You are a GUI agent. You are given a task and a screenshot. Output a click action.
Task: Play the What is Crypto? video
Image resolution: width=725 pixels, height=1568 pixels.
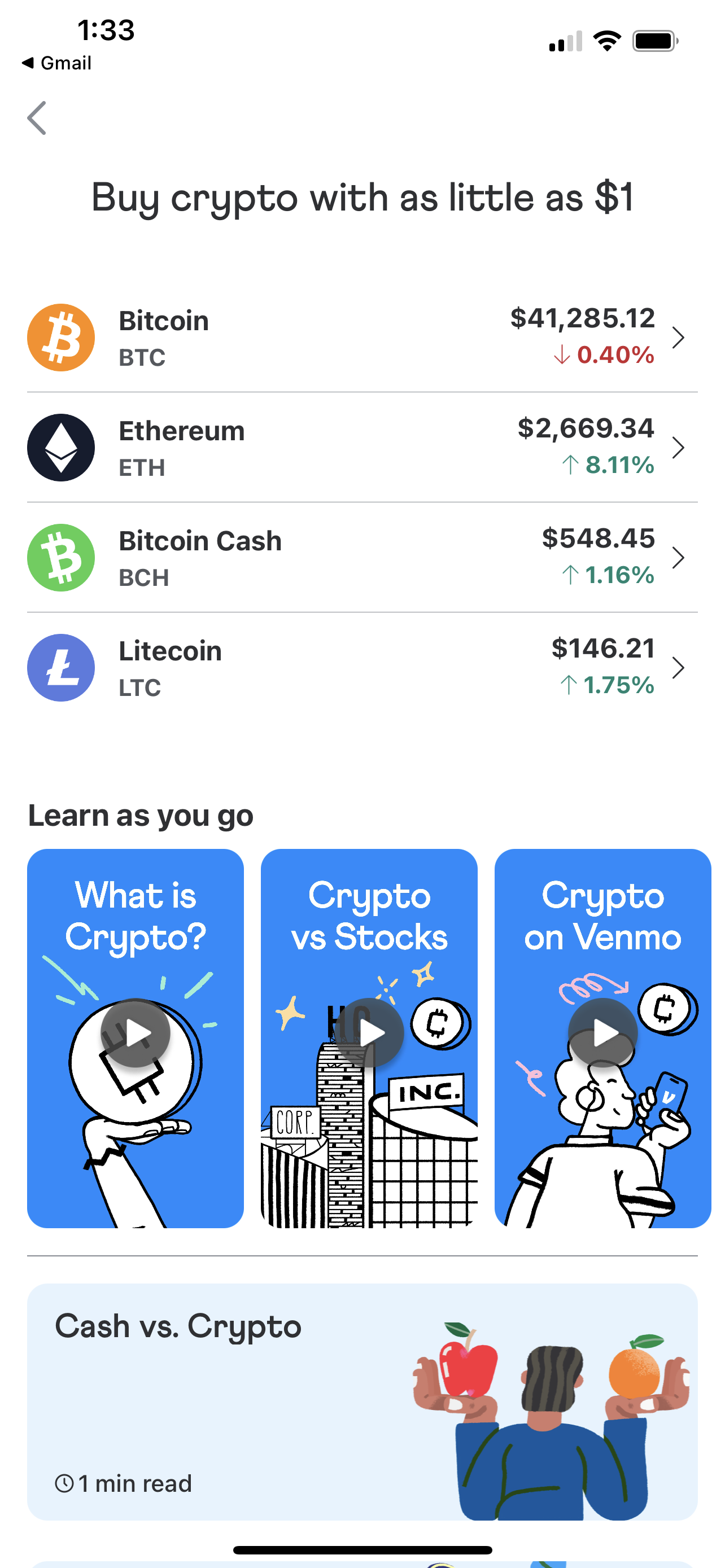[x=135, y=1033]
